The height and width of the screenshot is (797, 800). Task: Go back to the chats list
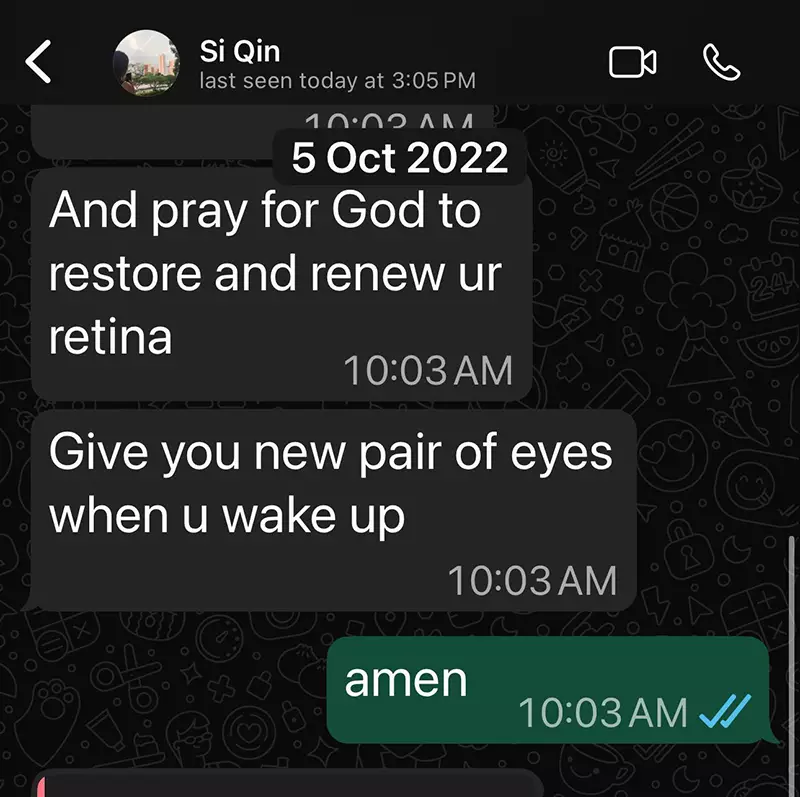(38, 62)
